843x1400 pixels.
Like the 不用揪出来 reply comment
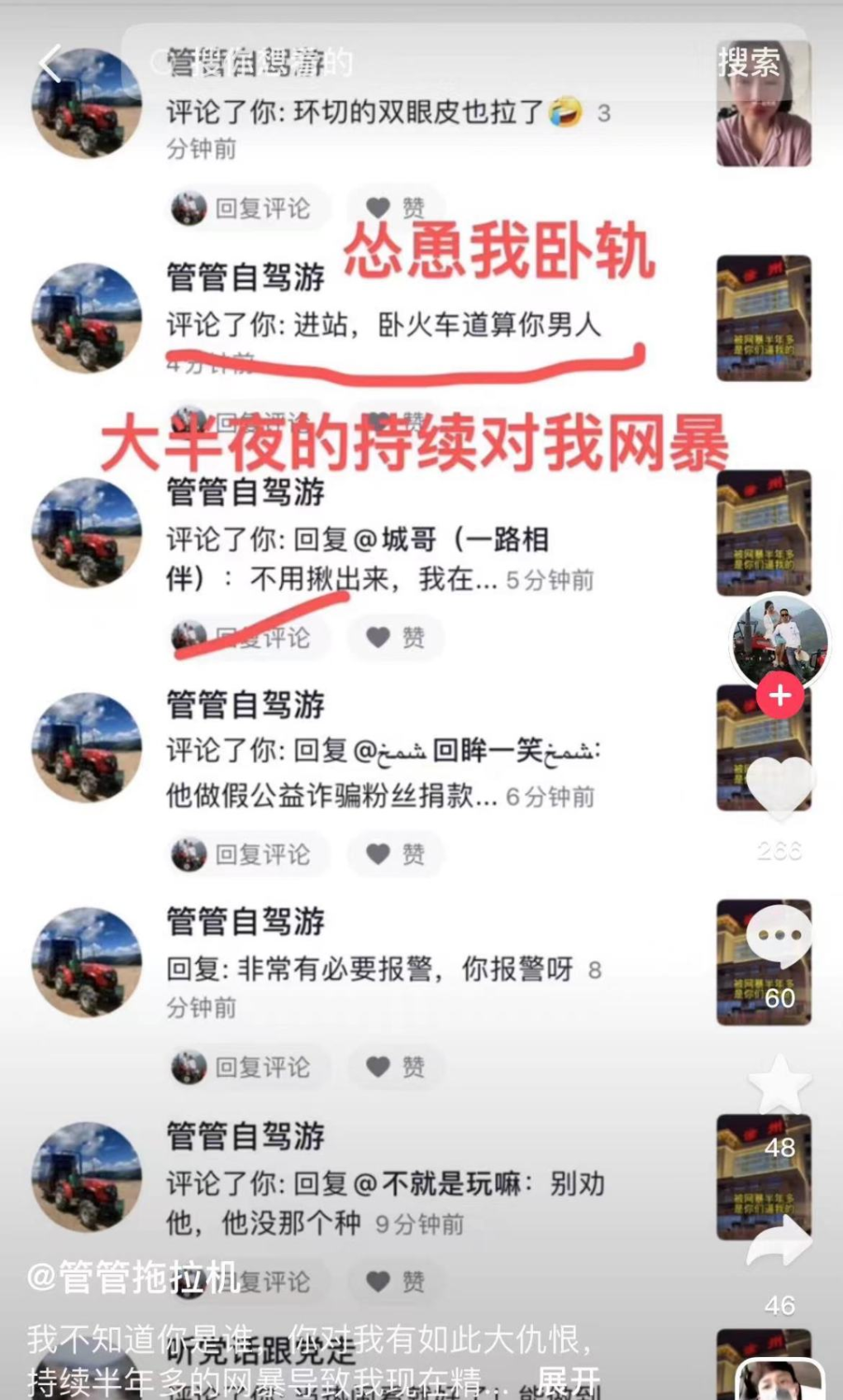pyautogui.click(x=379, y=638)
